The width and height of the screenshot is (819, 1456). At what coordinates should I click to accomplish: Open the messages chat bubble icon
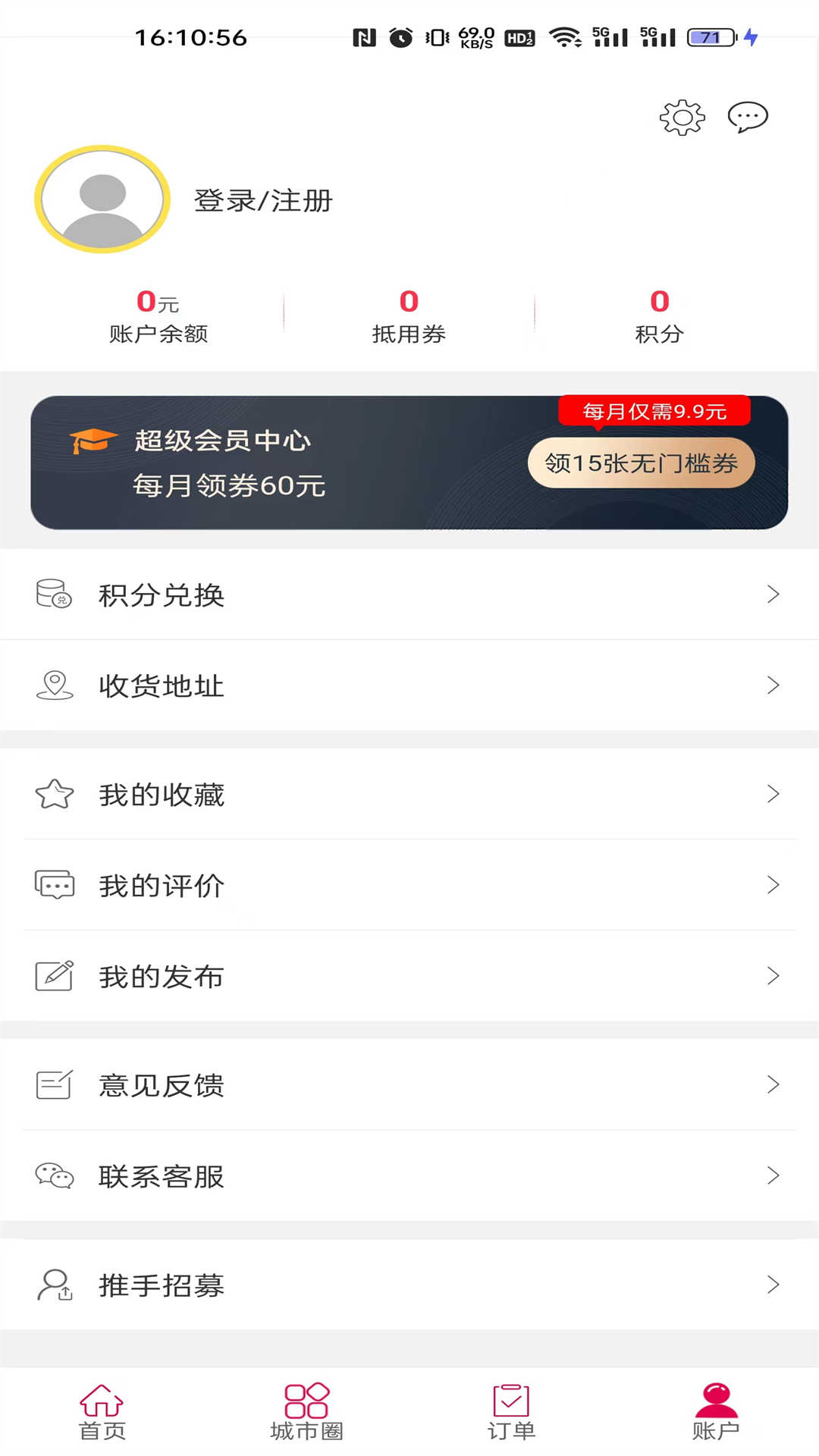coord(748,118)
